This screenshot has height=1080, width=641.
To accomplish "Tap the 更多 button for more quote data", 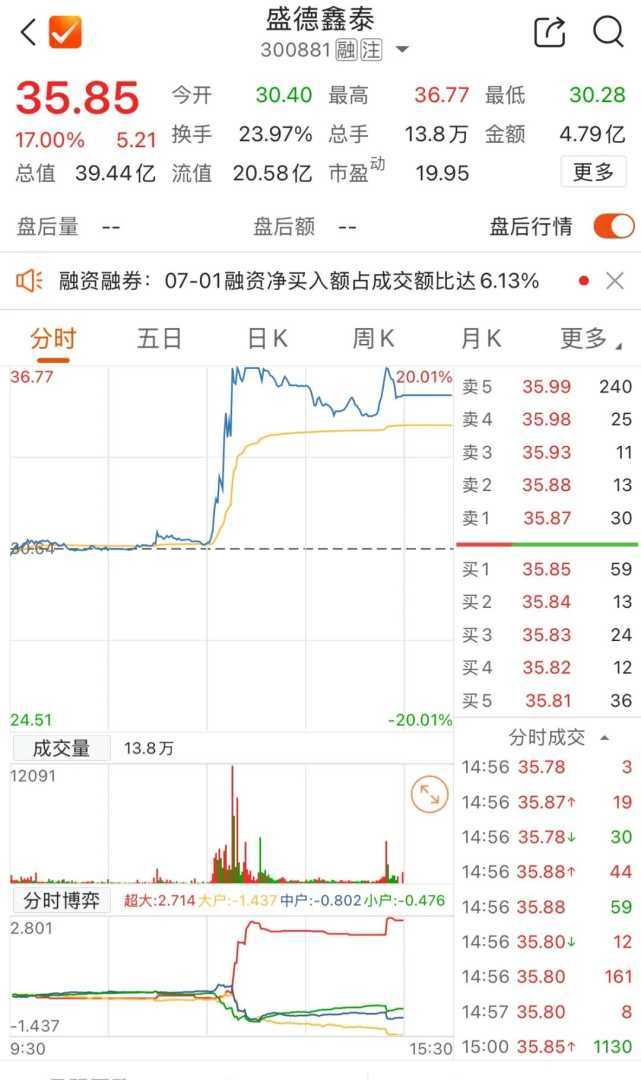I will (x=593, y=172).
